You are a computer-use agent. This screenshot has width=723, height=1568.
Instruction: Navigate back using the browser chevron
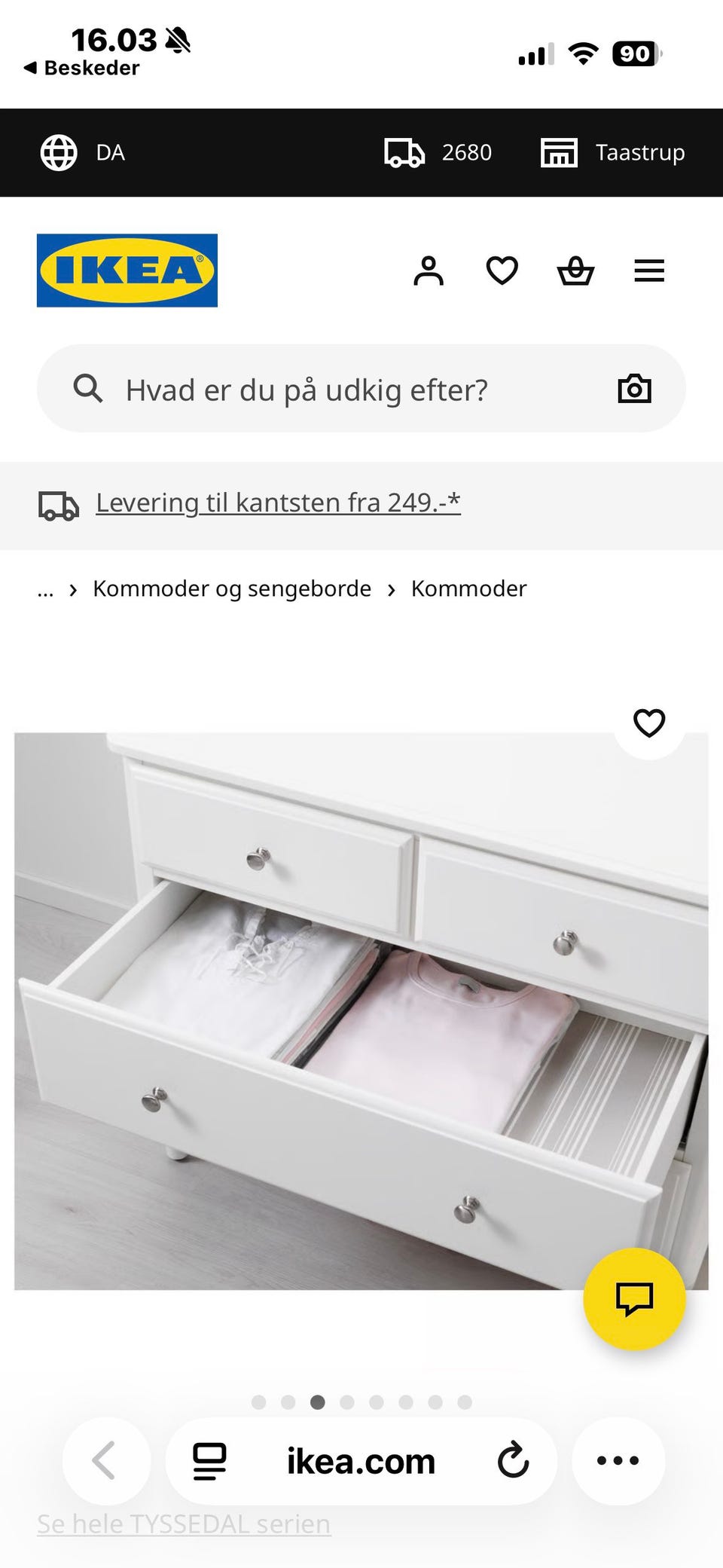[x=105, y=1459]
